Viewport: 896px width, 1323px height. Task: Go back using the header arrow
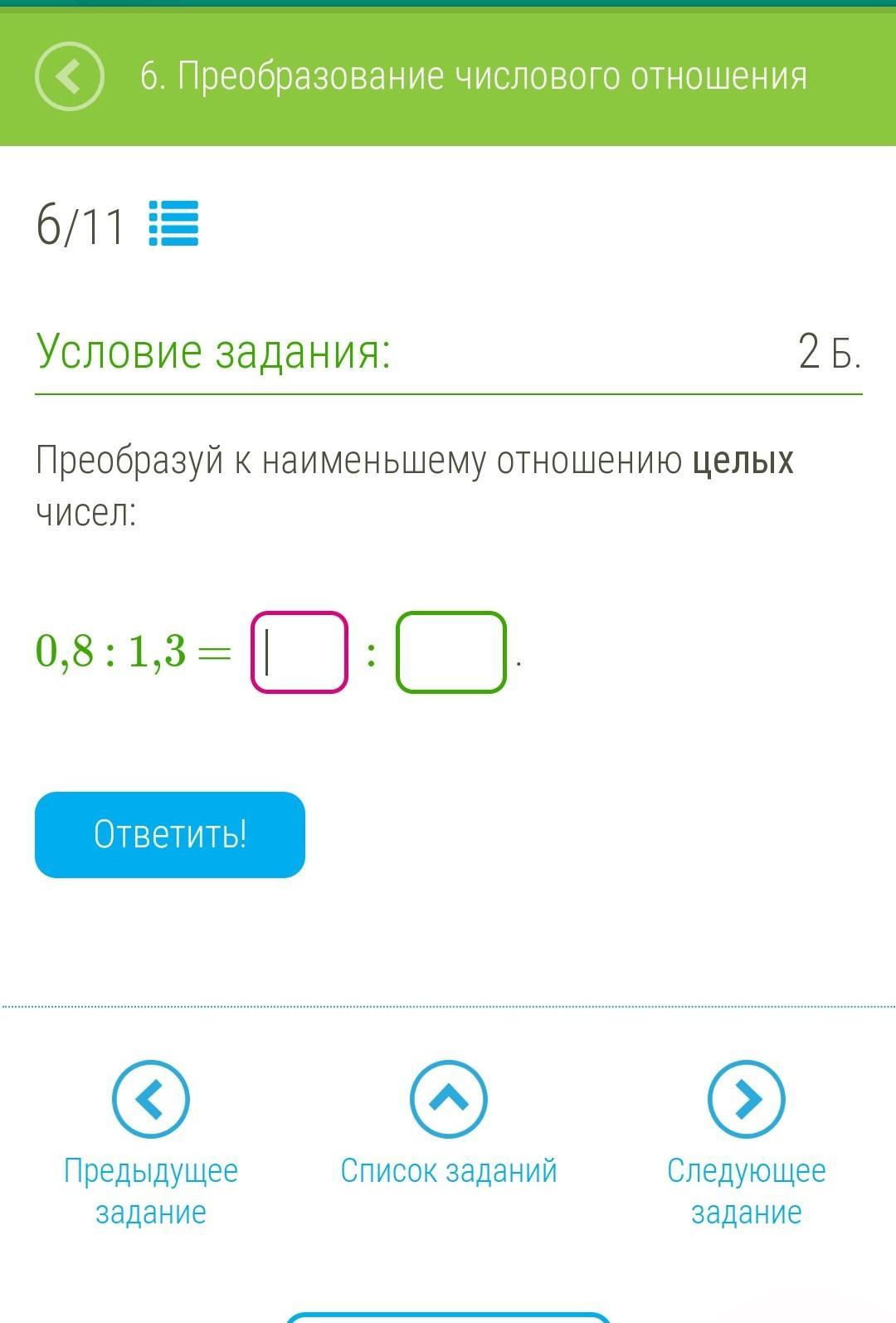click(70, 76)
